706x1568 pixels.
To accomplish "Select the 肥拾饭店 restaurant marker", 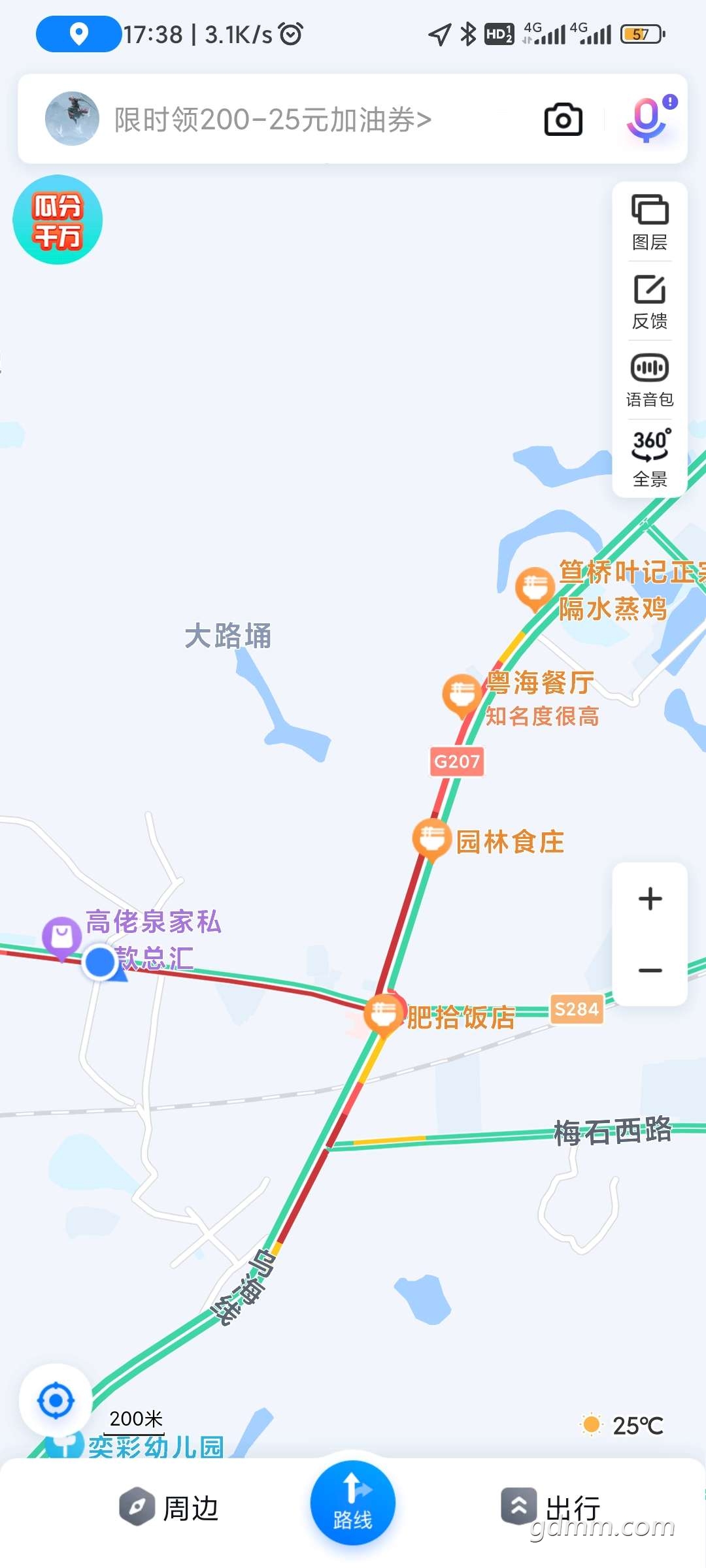I will pos(383,1015).
